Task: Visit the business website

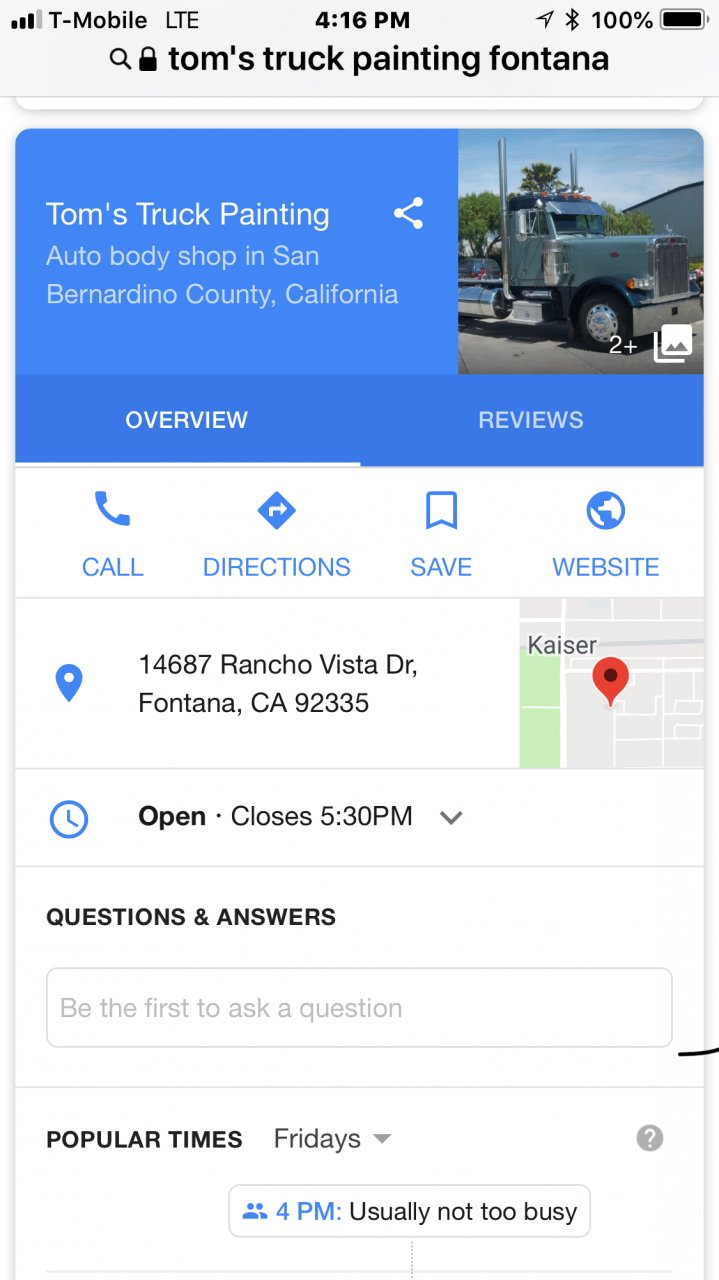Action: pos(605,534)
